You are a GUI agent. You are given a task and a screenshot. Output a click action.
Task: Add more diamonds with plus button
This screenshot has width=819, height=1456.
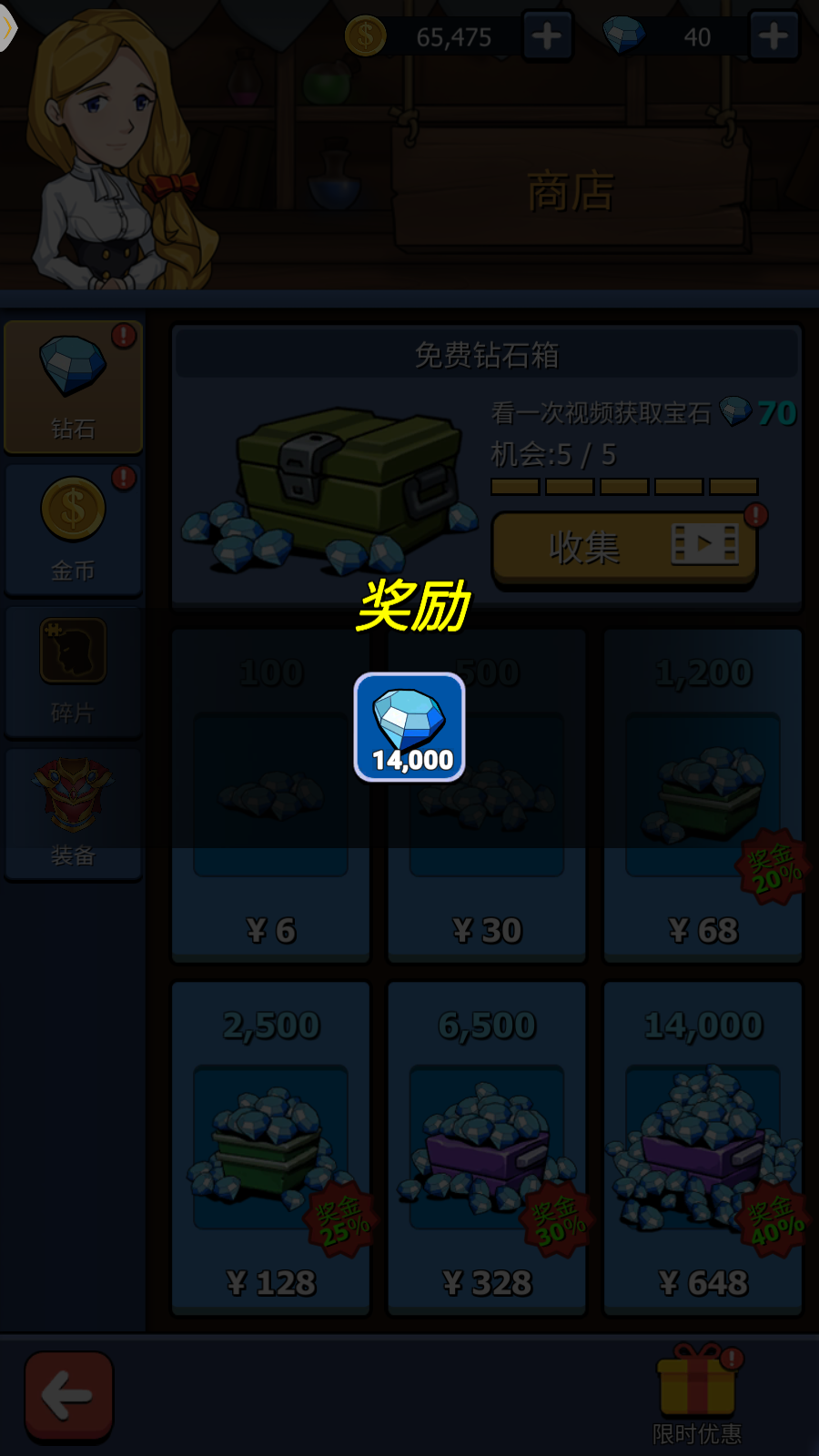[773, 36]
